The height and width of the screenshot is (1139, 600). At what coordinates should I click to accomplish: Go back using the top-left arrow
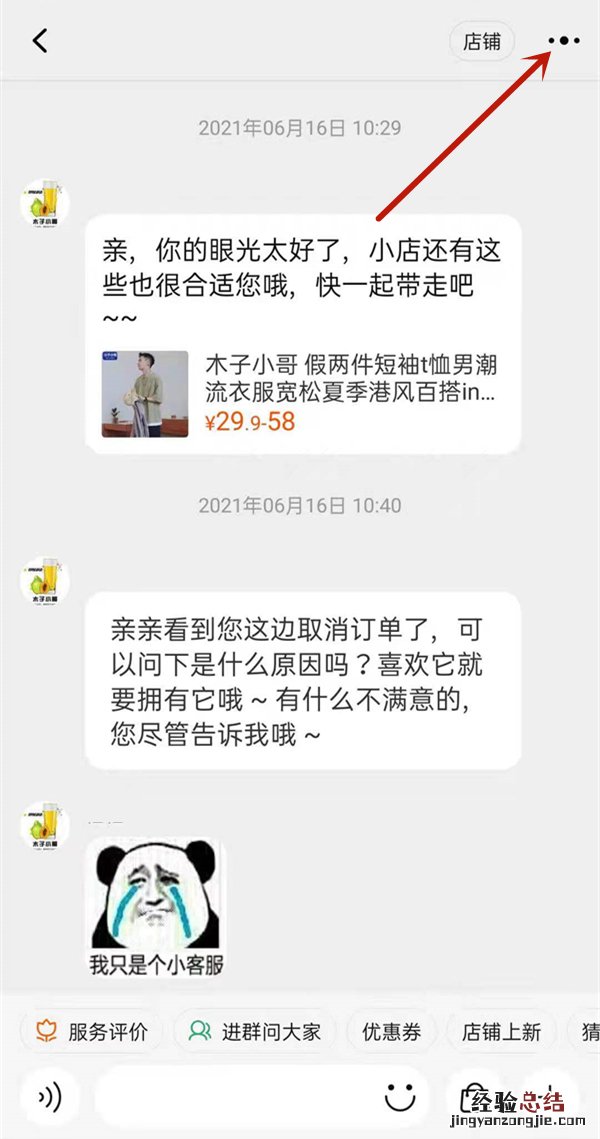[40, 41]
